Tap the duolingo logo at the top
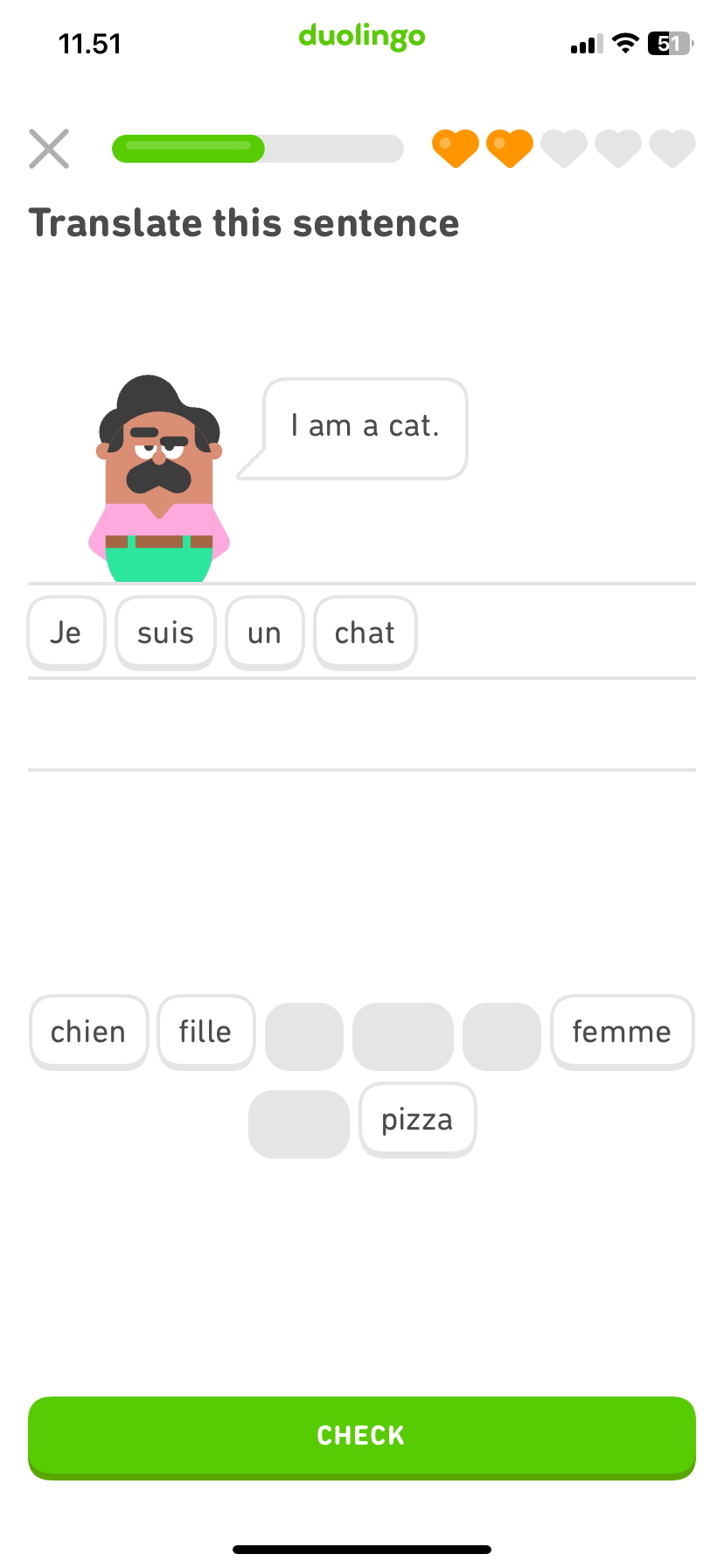The width and height of the screenshot is (724, 1568). [x=361, y=37]
